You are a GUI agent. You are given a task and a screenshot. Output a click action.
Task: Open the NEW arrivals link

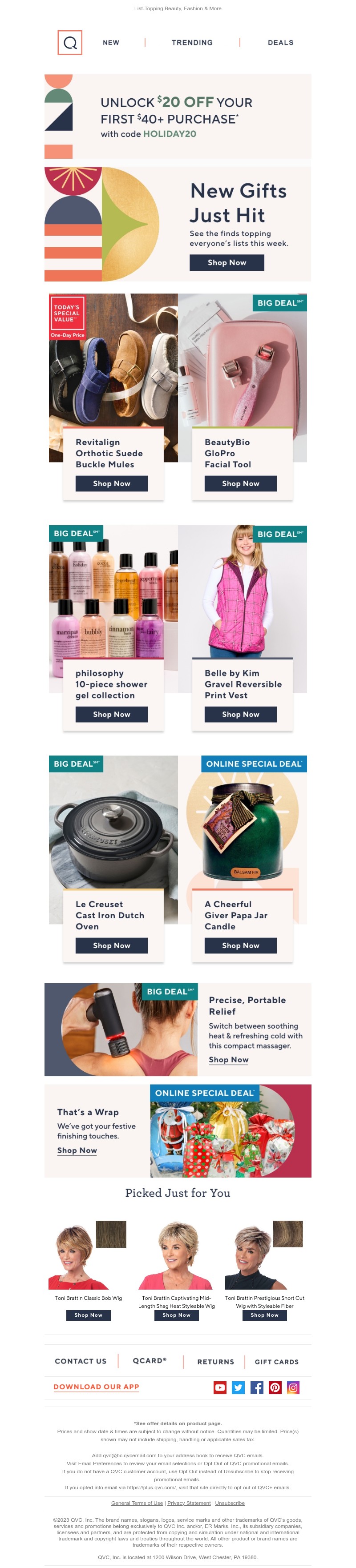(x=111, y=43)
